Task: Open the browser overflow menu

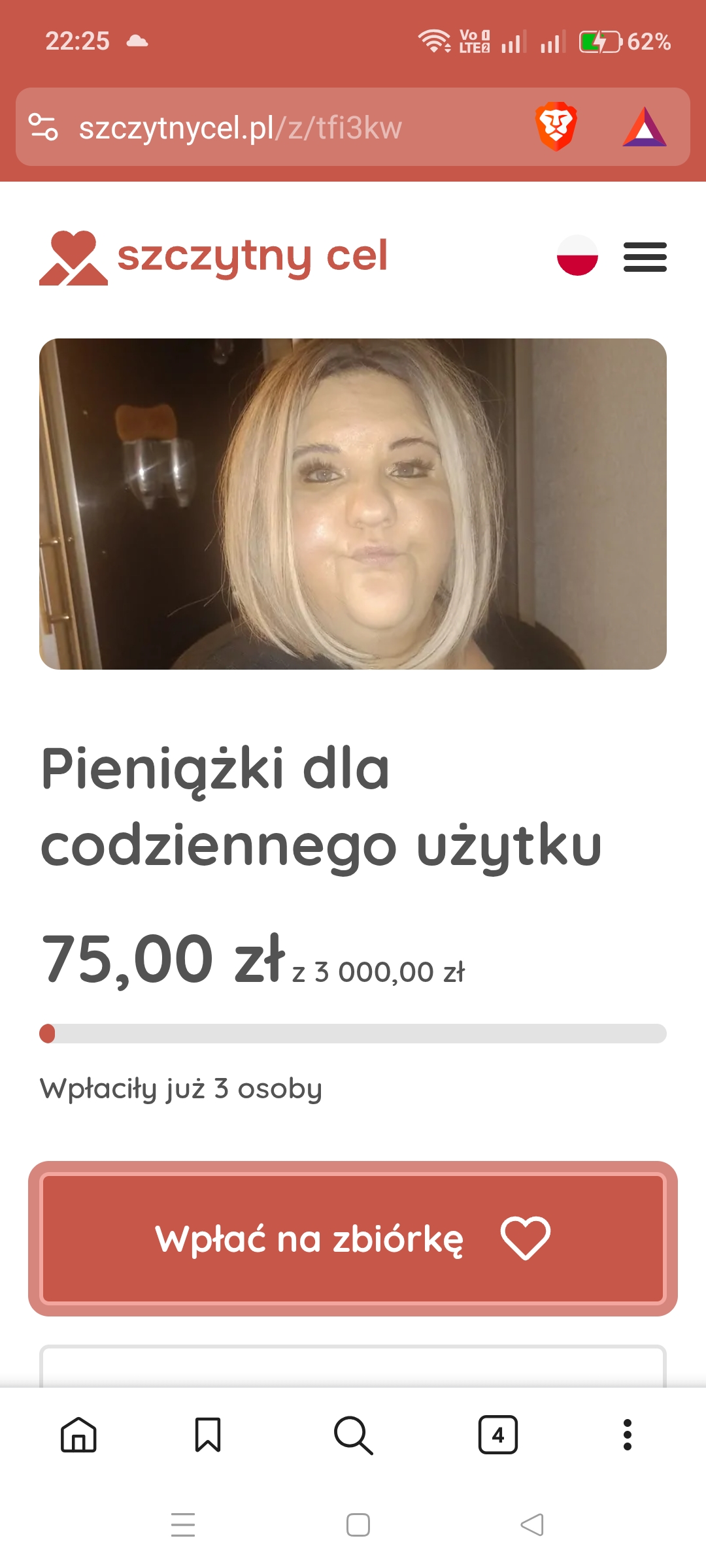Action: tap(627, 1435)
